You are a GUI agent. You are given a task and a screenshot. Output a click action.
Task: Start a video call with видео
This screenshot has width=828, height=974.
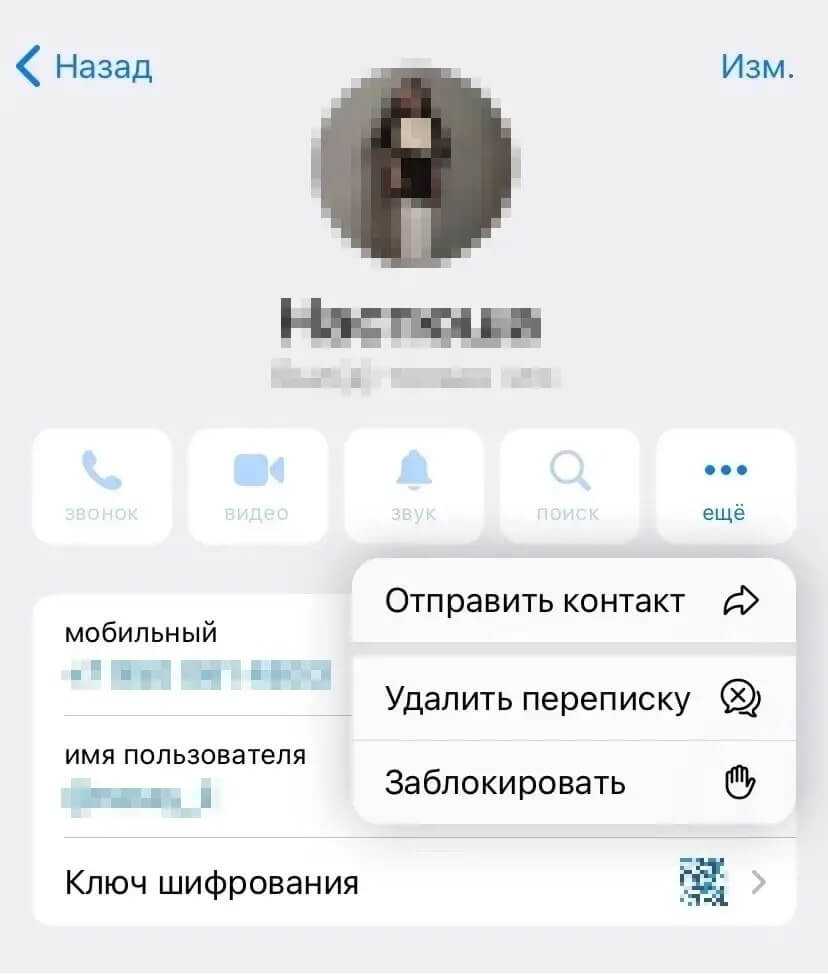(257, 487)
